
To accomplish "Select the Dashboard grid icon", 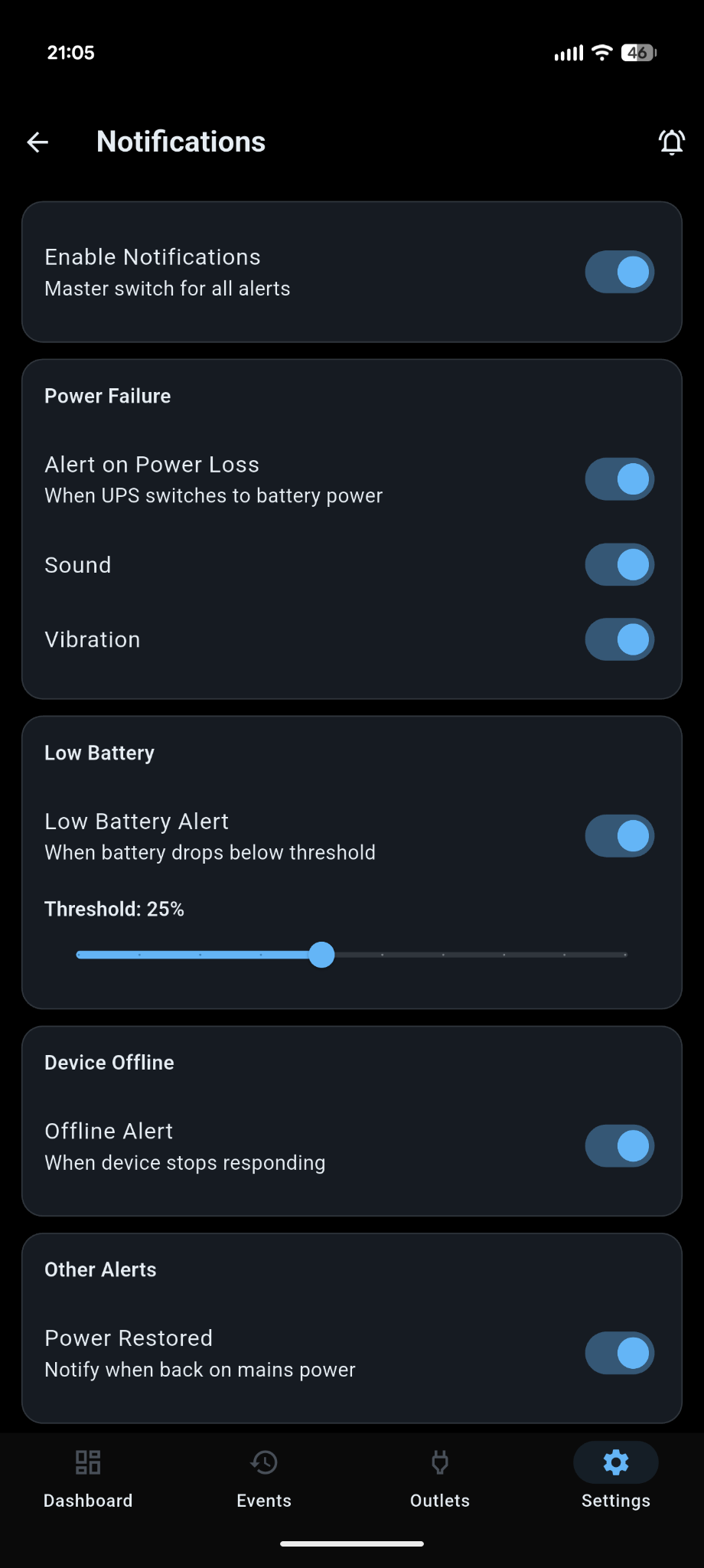I will 87,1462.
